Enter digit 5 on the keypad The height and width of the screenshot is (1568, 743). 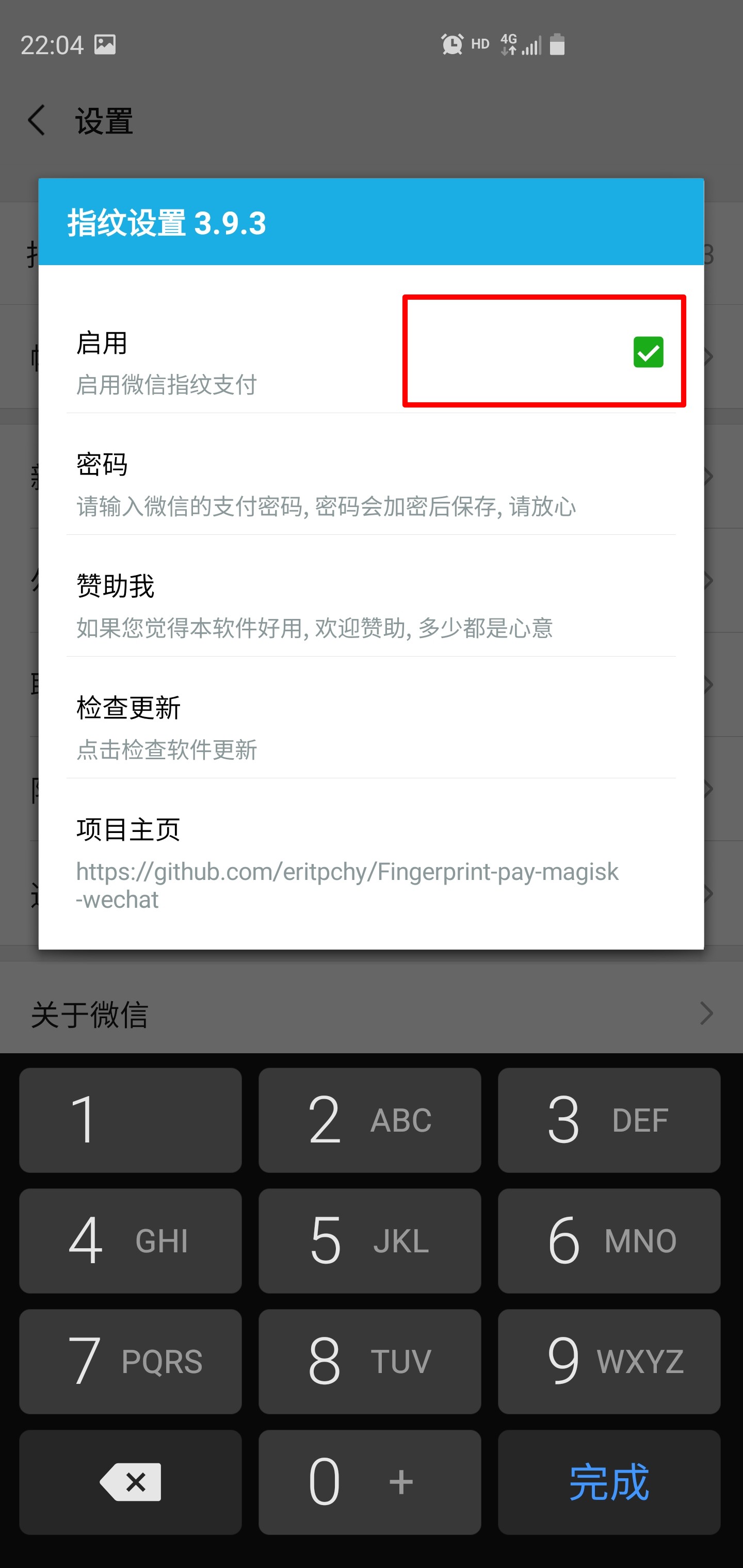click(369, 1240)
